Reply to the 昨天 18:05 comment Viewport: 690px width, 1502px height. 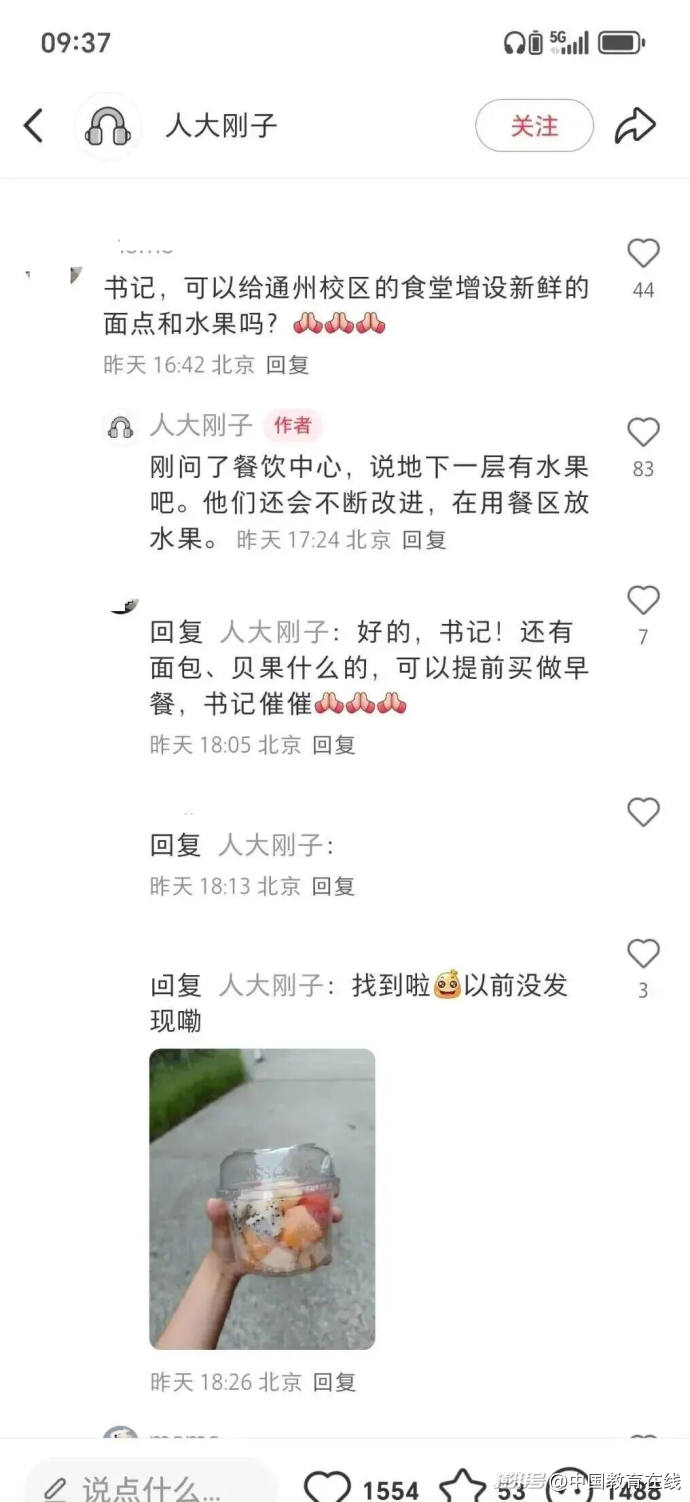(334, 745)
